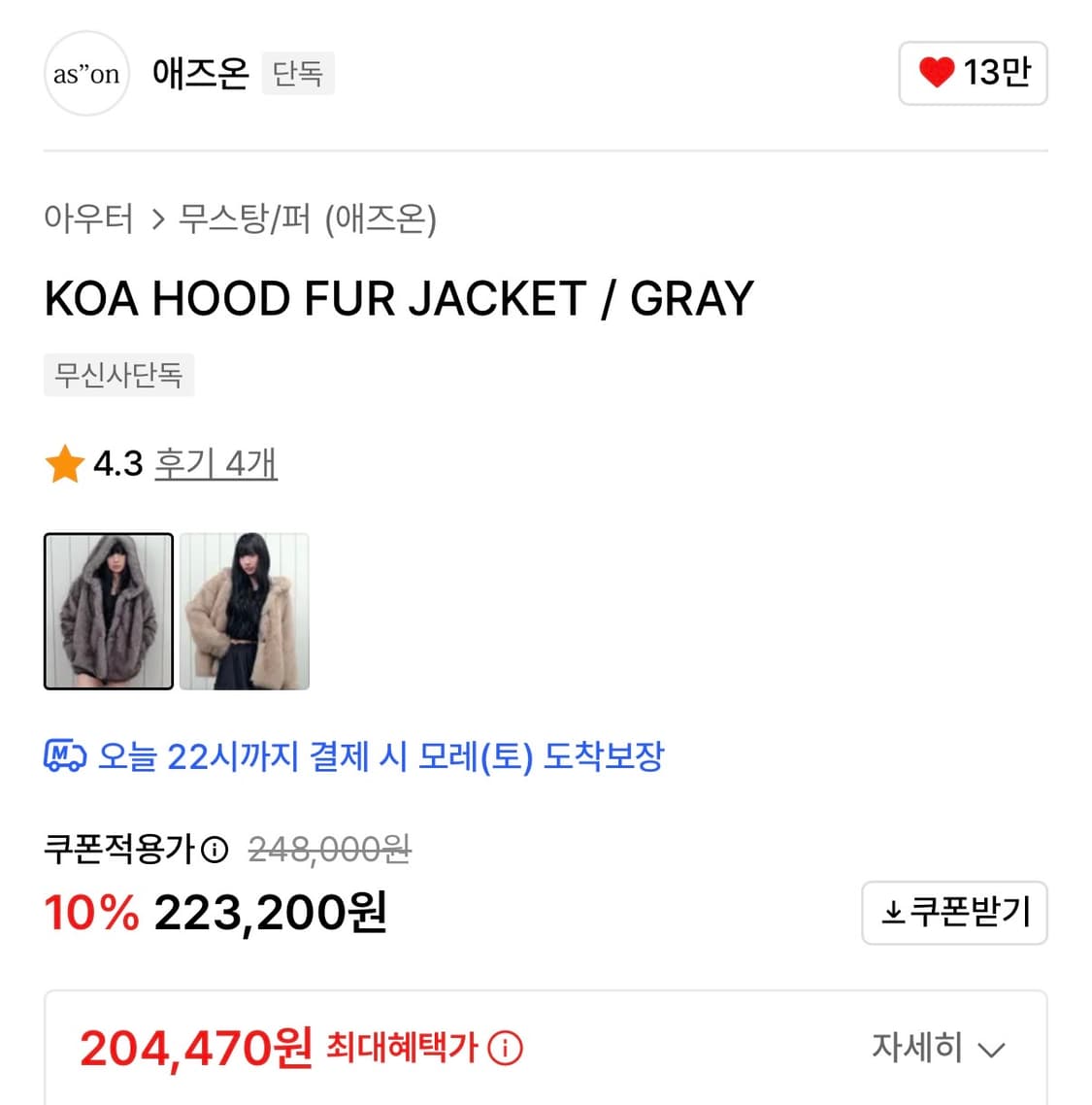
Task: Click the as"on brand logo circle
Action: point(86,74)
